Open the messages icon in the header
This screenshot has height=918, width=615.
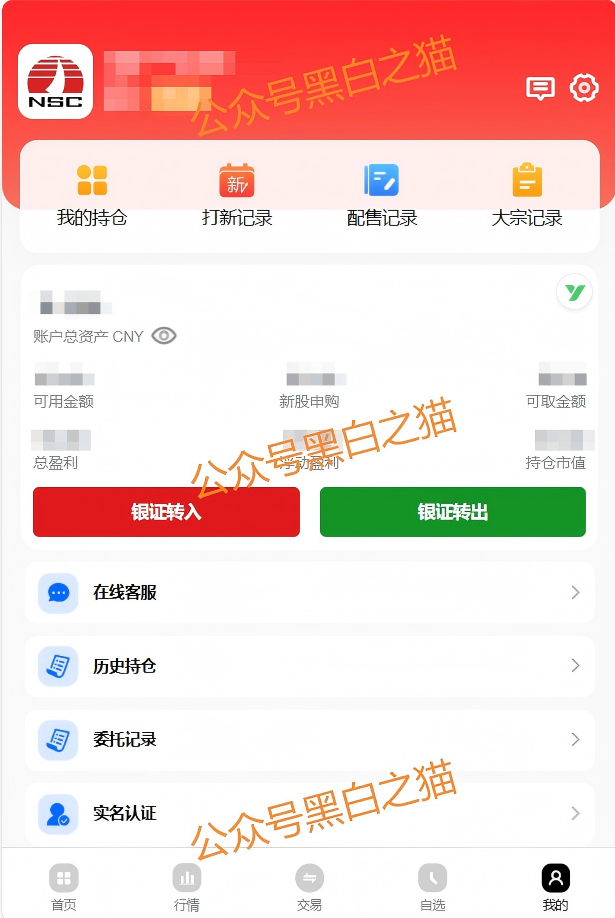coord(540,88)
